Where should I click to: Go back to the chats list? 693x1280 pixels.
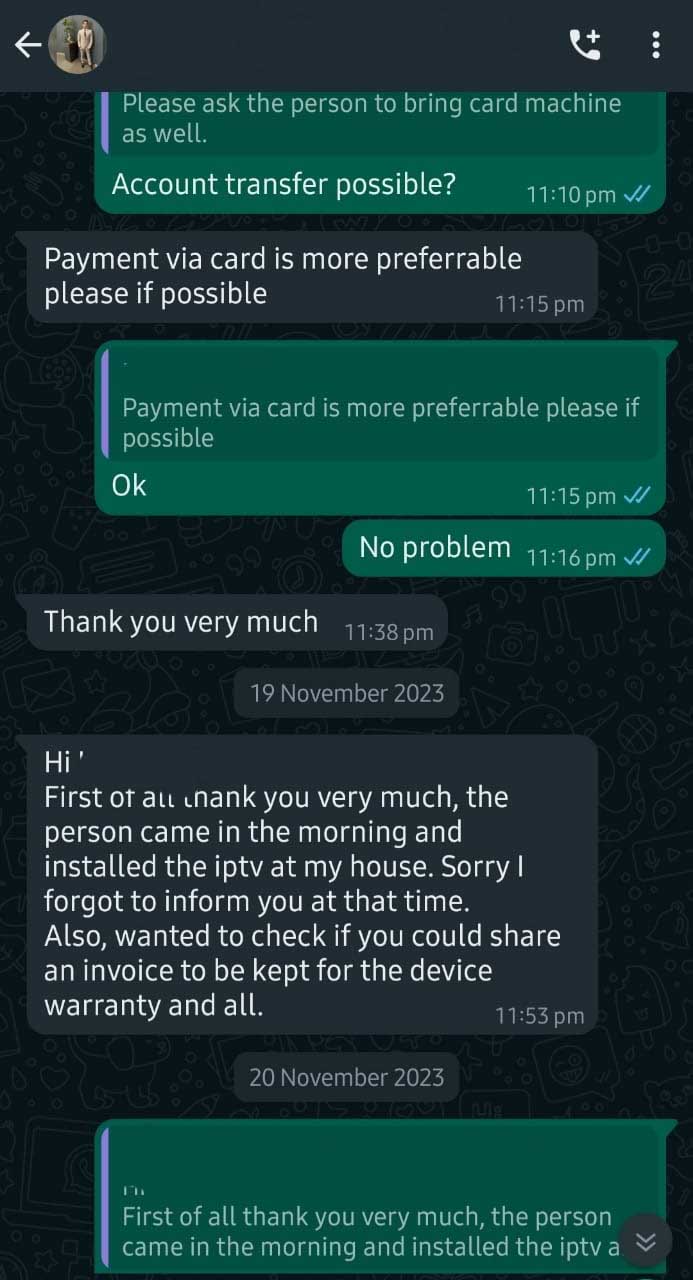coord(27,44)
